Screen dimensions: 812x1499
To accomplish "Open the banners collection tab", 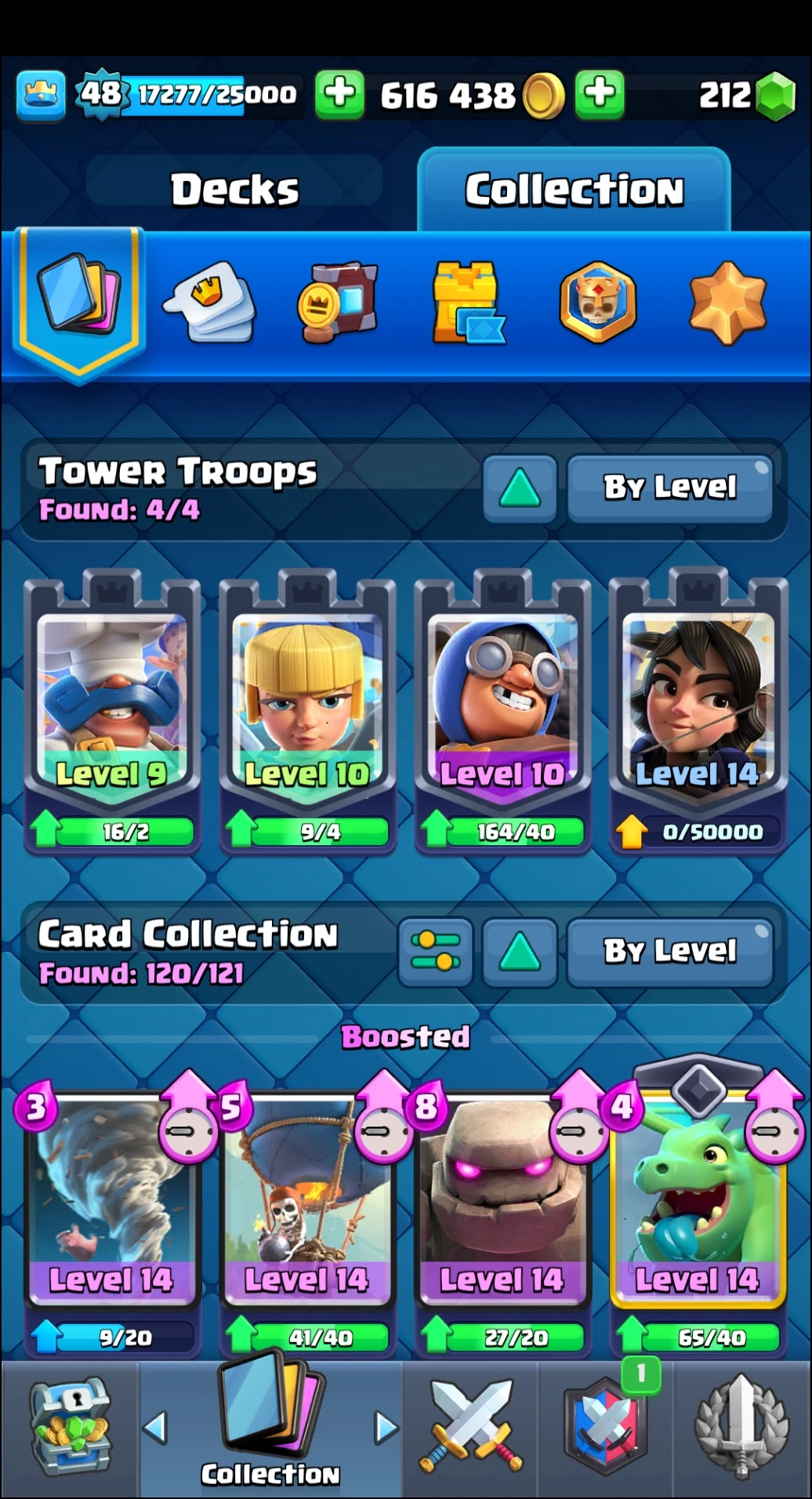I will click(x=338, y=303).
